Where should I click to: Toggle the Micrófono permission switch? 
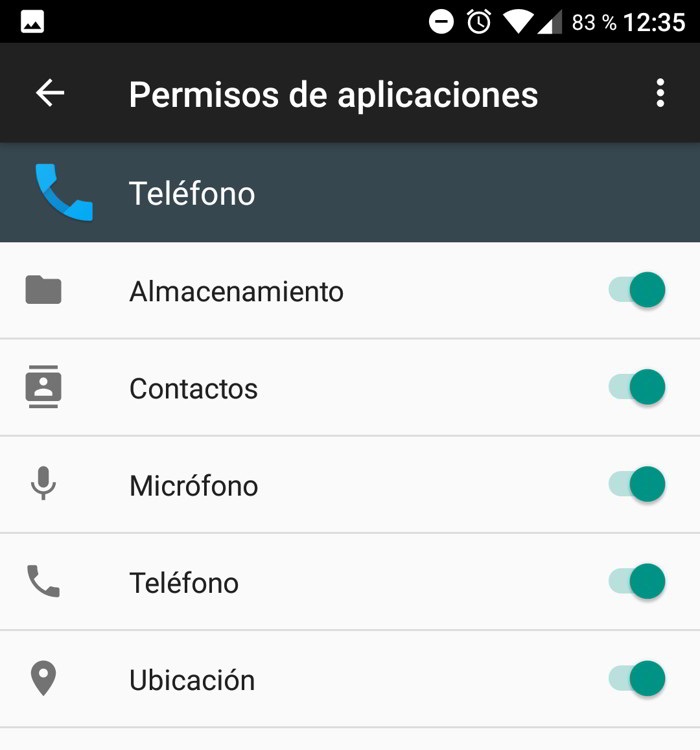click(637, 485)
